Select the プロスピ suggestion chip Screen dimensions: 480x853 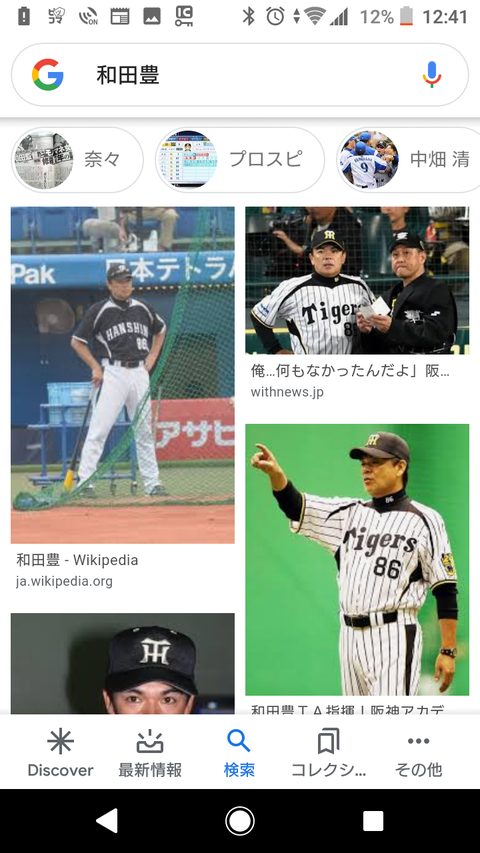[x=239, y=159]
